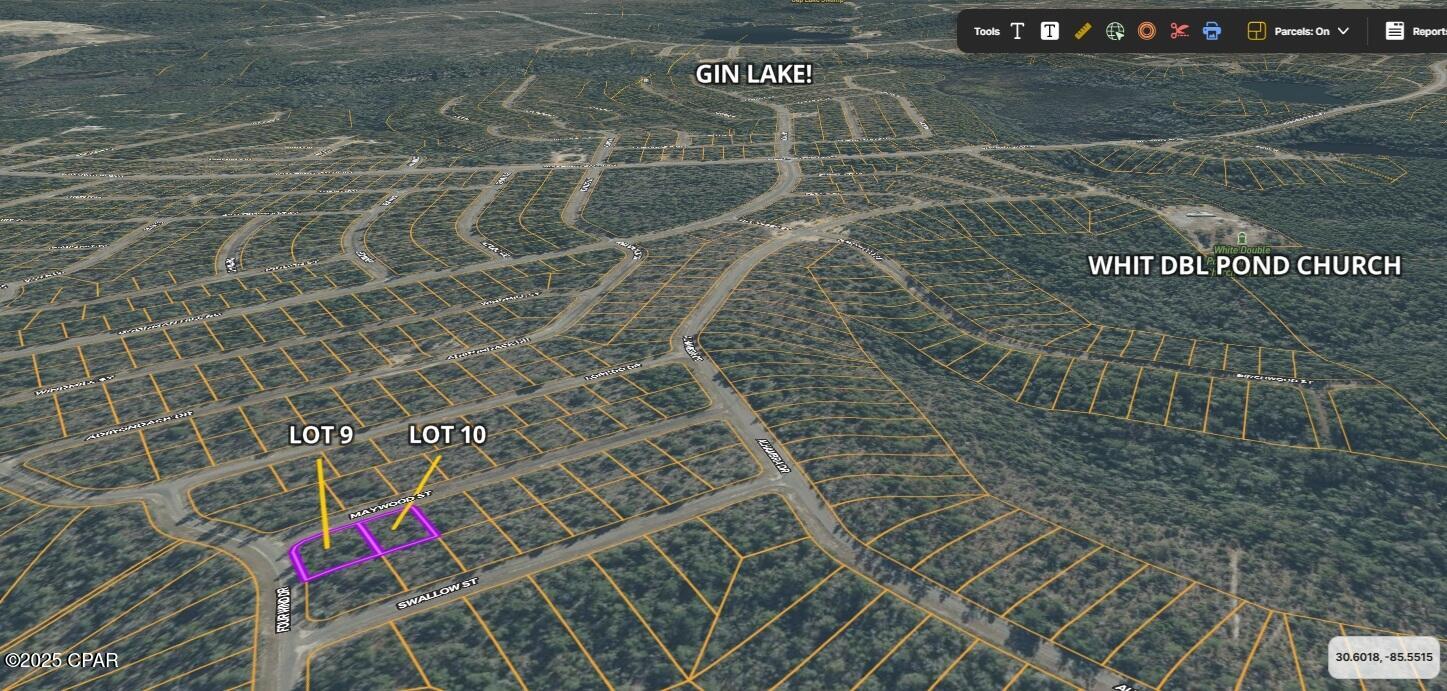Expand the Parcels: On dropdown

coord(1299,31)
